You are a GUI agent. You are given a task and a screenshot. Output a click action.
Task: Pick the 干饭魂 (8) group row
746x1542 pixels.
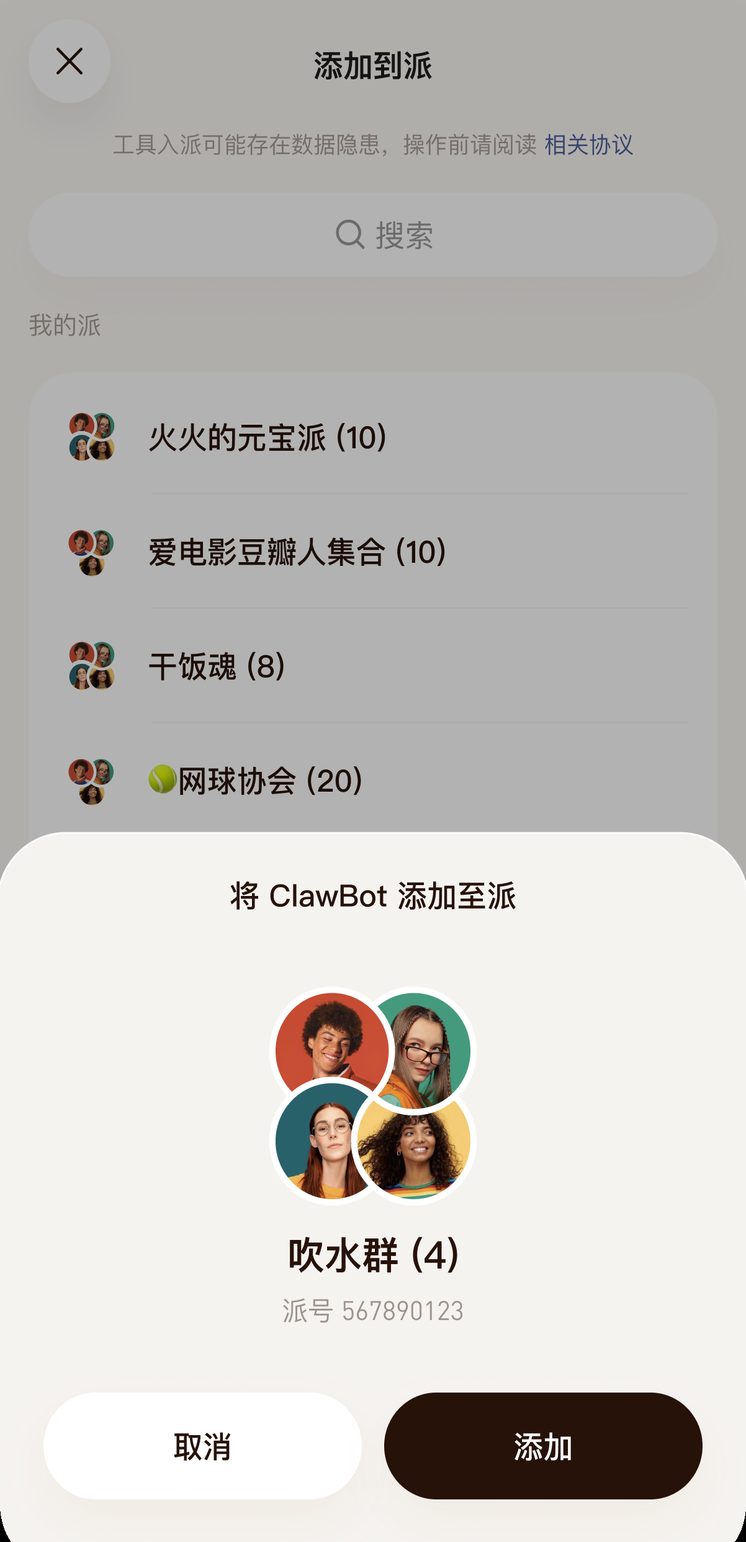218,666
